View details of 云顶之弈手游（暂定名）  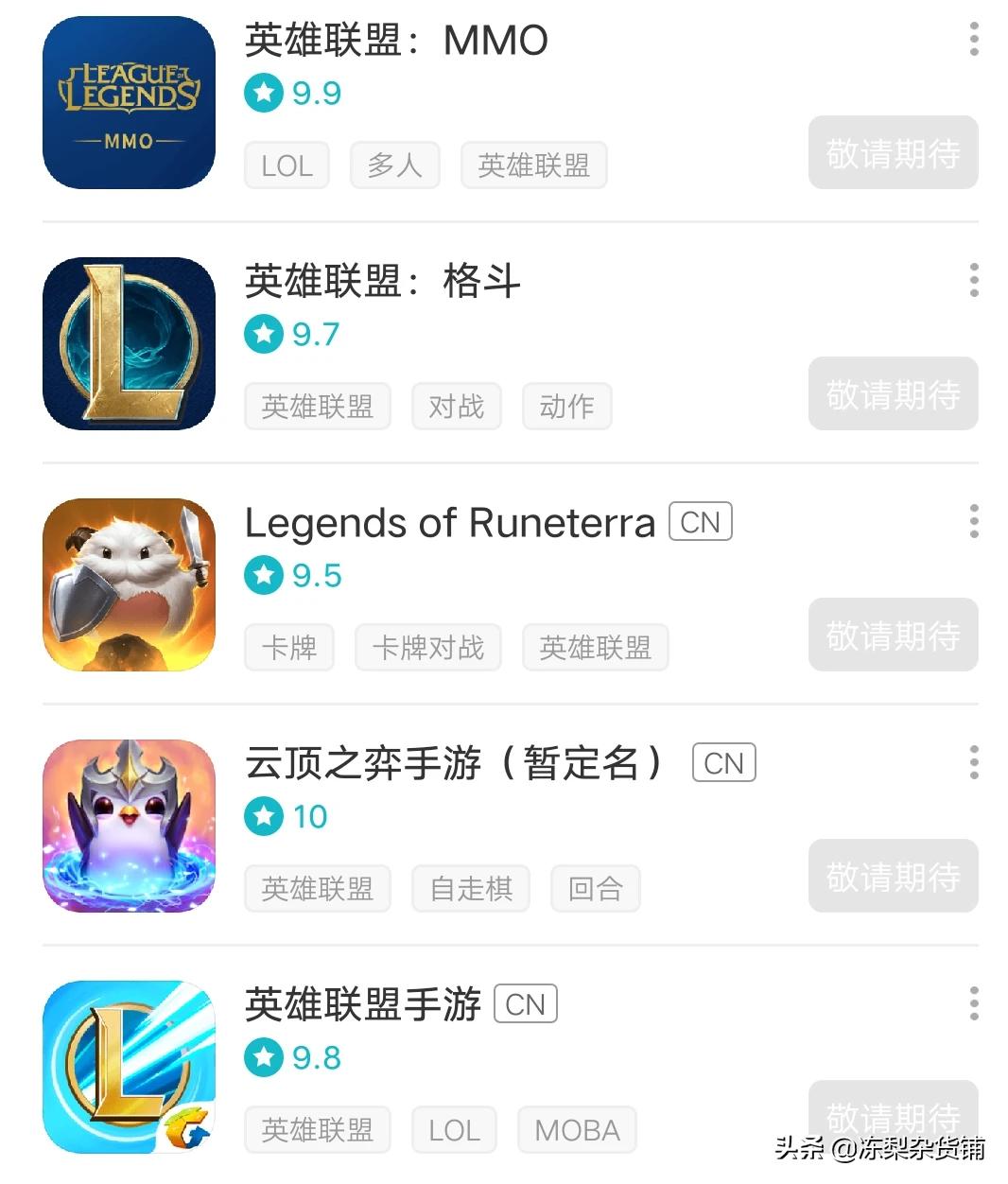pos(454,764)
